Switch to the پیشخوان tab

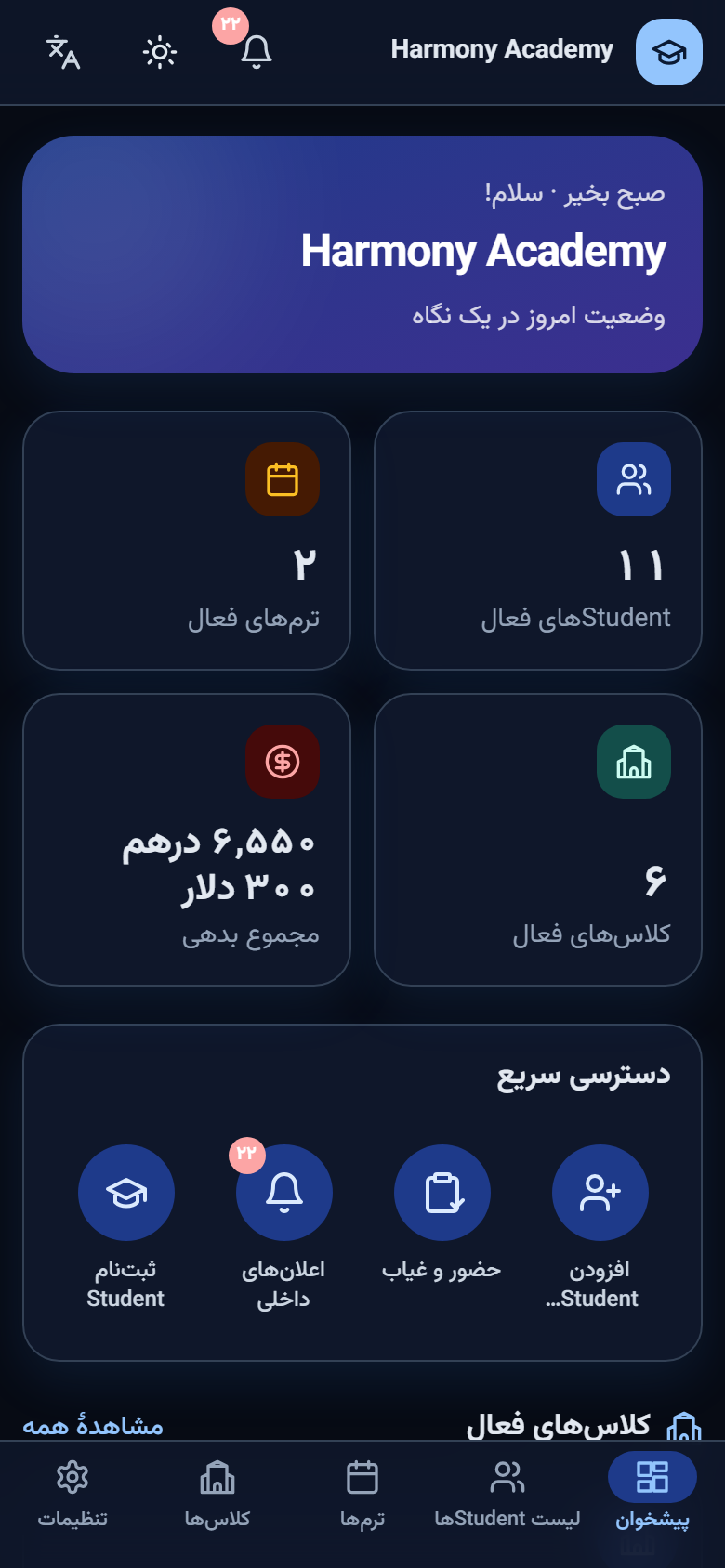tap(652, 1494)
